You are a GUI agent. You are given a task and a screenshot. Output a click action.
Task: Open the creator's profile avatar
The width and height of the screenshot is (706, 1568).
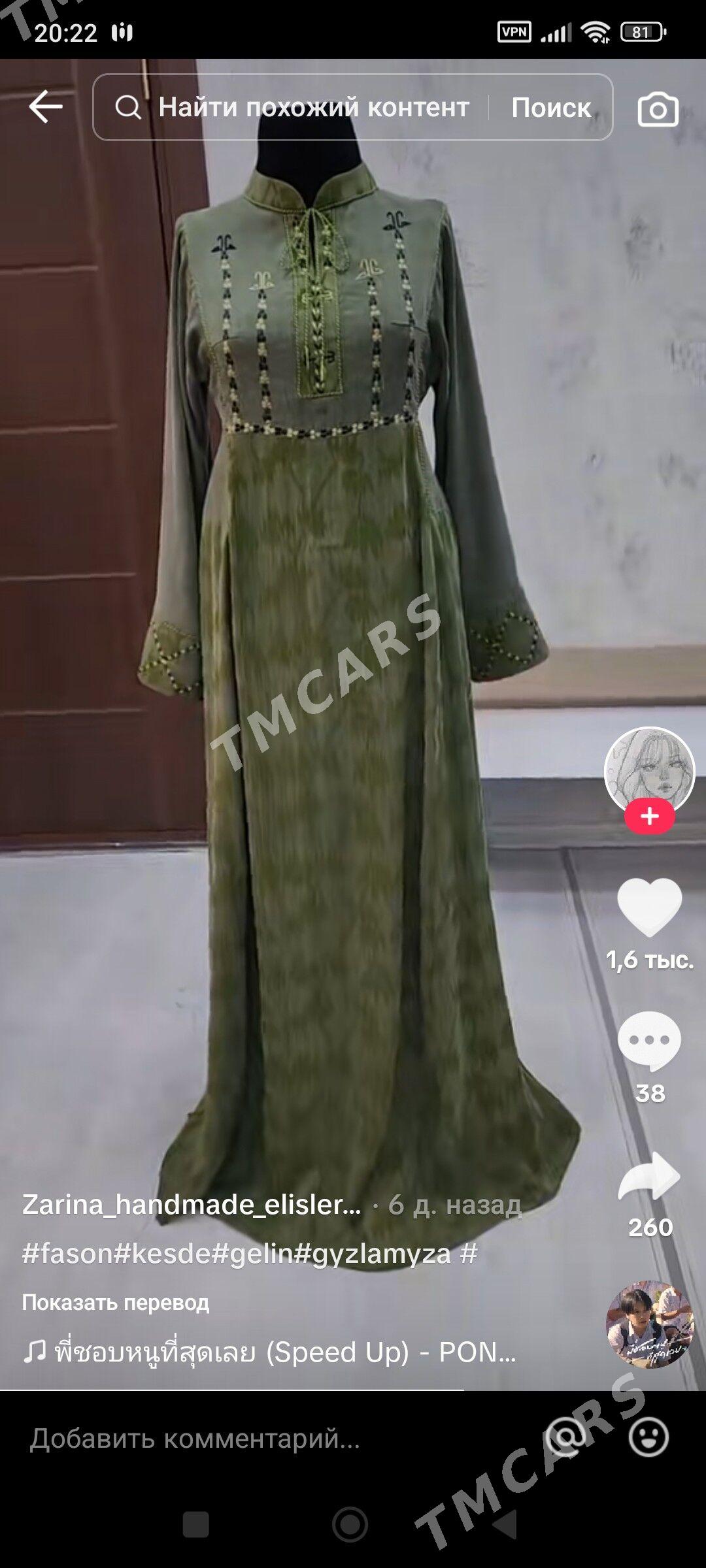point(649,772)
